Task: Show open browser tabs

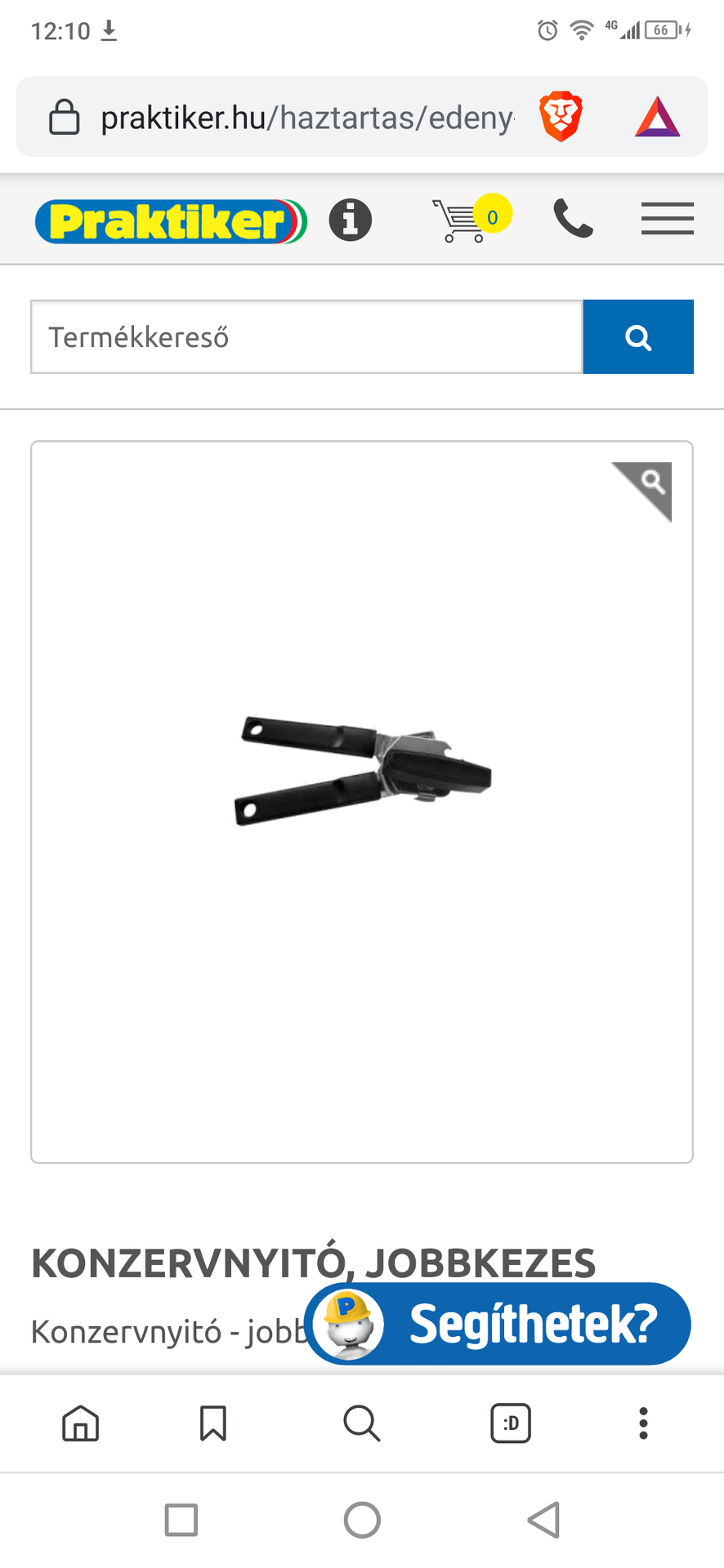Action: pos(511,1423)
